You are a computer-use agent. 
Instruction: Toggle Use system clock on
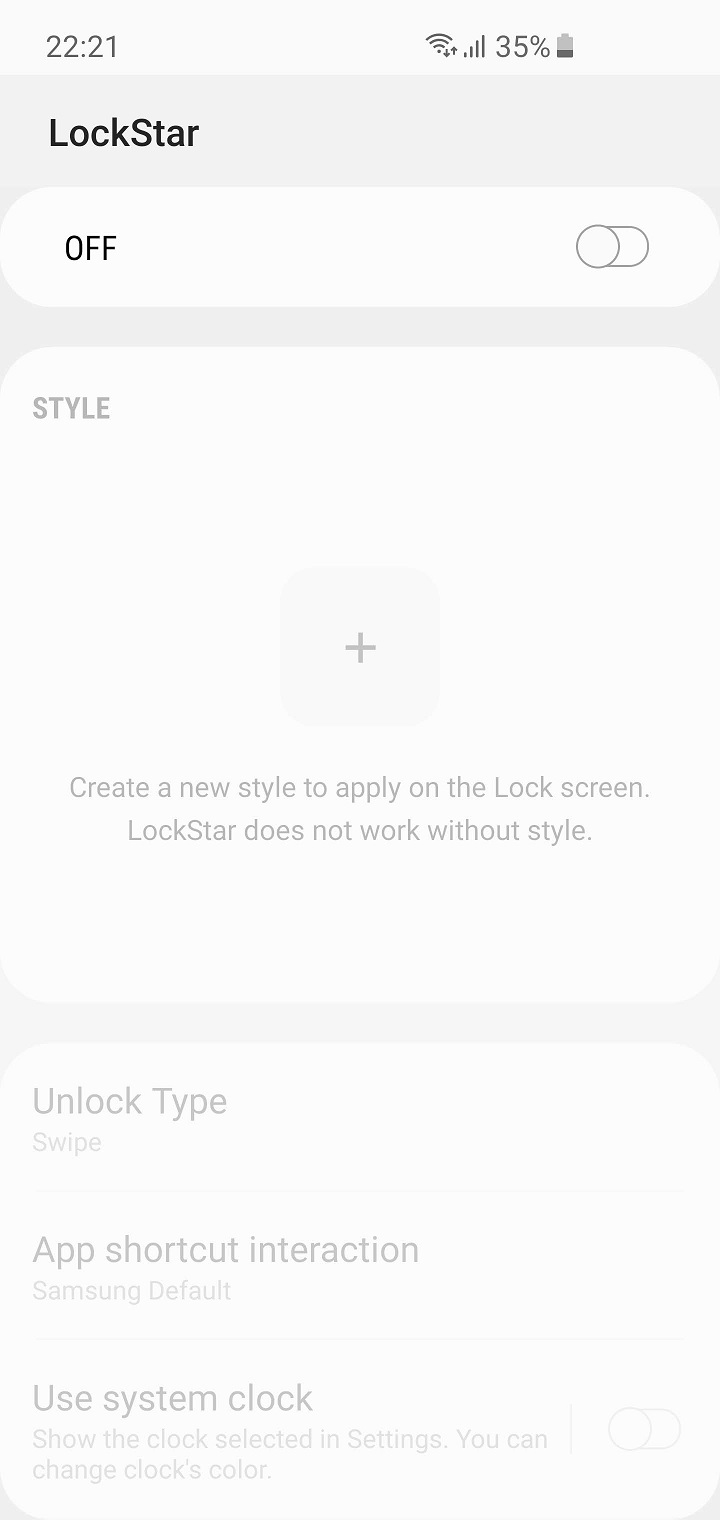[644, 1429]
